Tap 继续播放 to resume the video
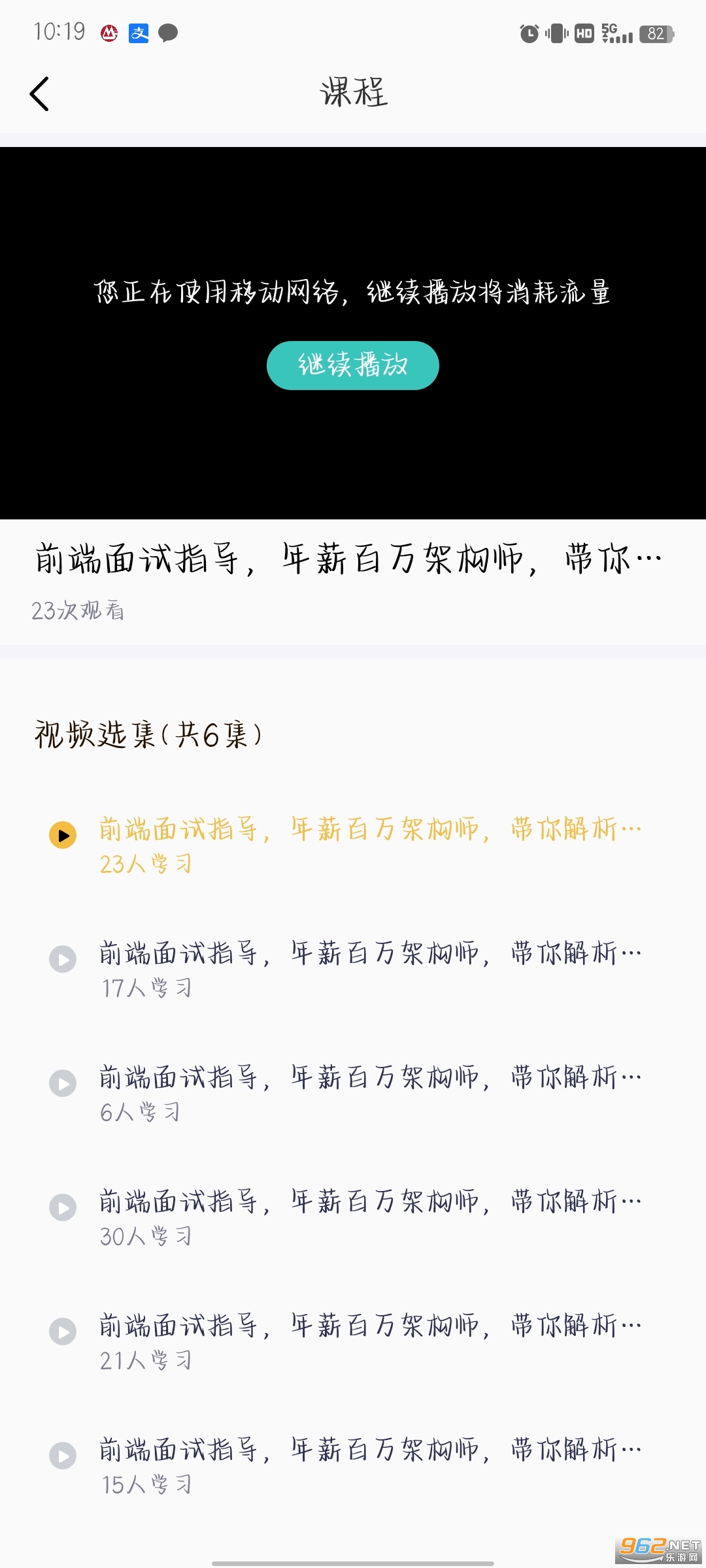Screen dimensions: 706x1568 point(352,365)
